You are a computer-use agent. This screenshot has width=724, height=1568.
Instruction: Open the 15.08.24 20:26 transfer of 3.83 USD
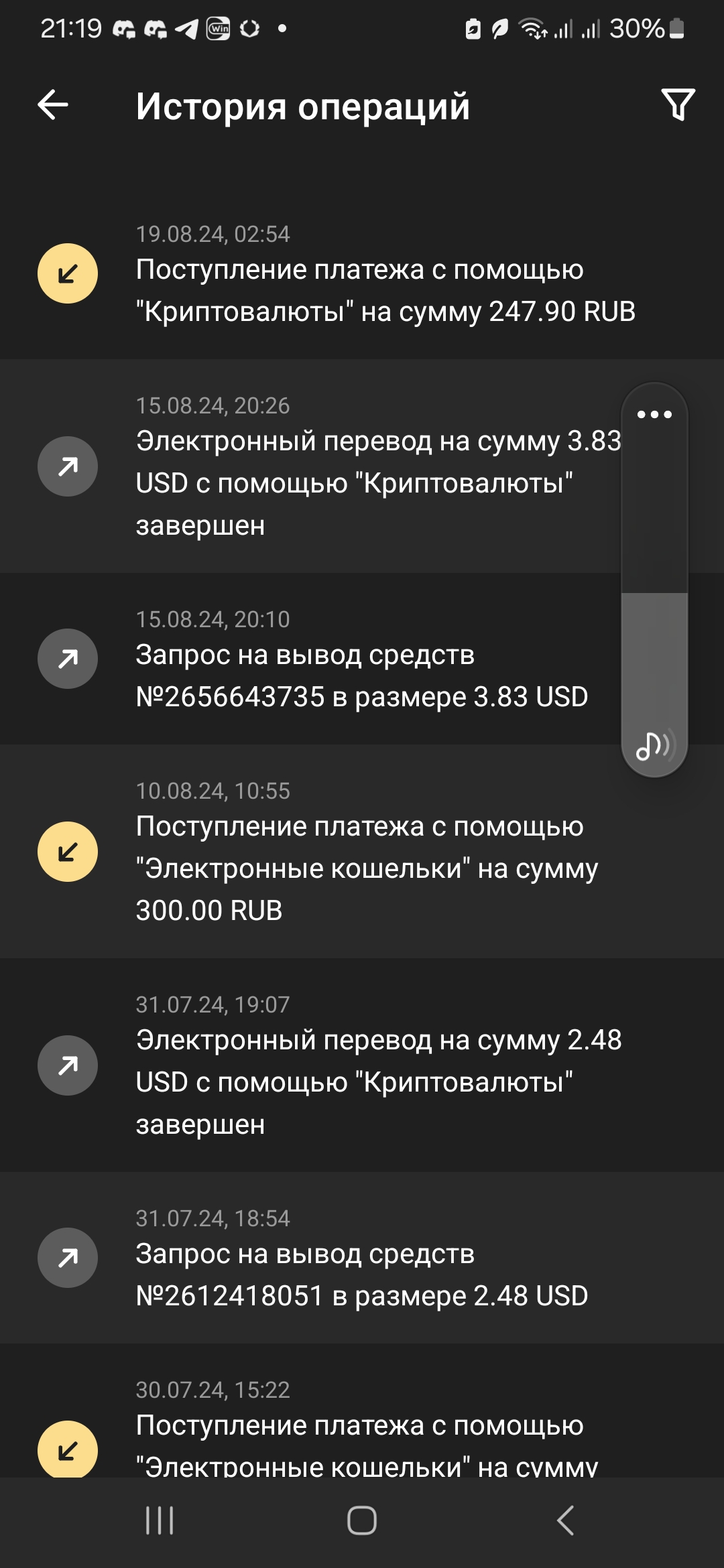point(362,466)
